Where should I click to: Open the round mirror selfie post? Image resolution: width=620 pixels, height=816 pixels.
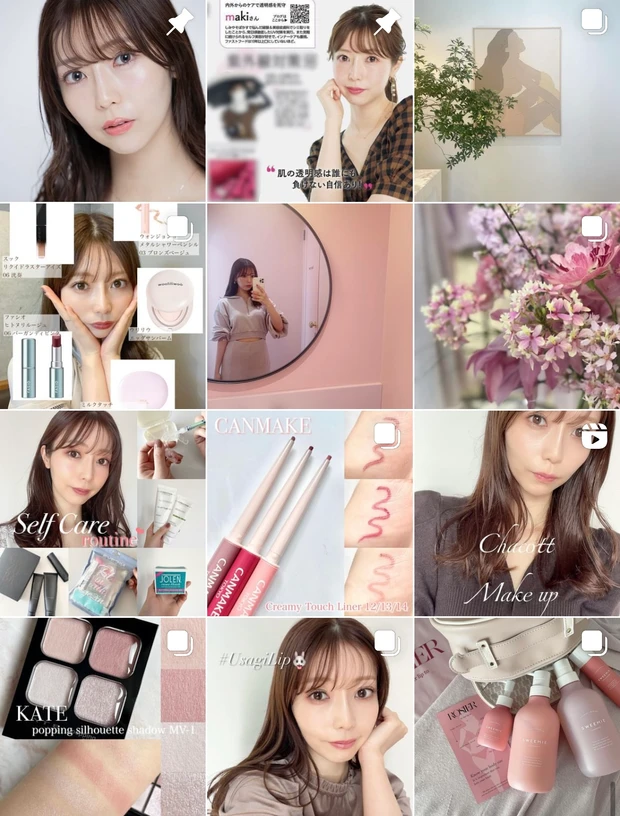click(x=309, y=306)
